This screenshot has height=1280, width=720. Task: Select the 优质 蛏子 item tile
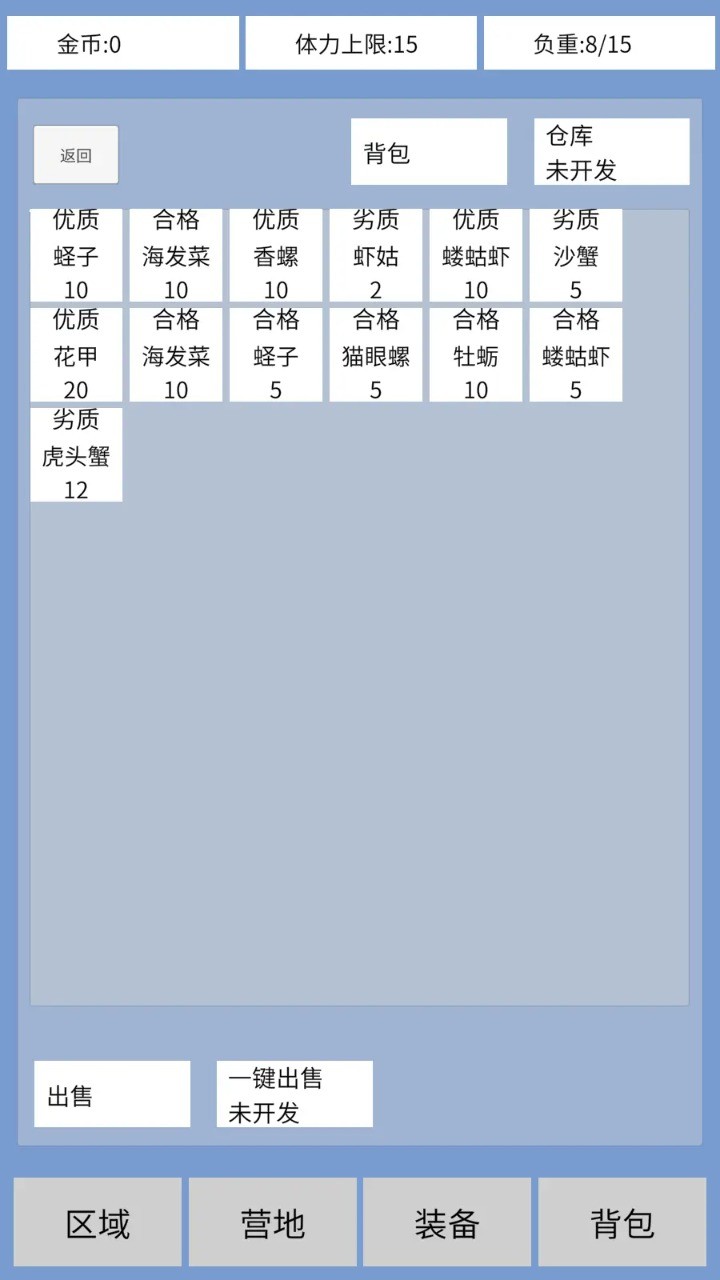[76, 256]
